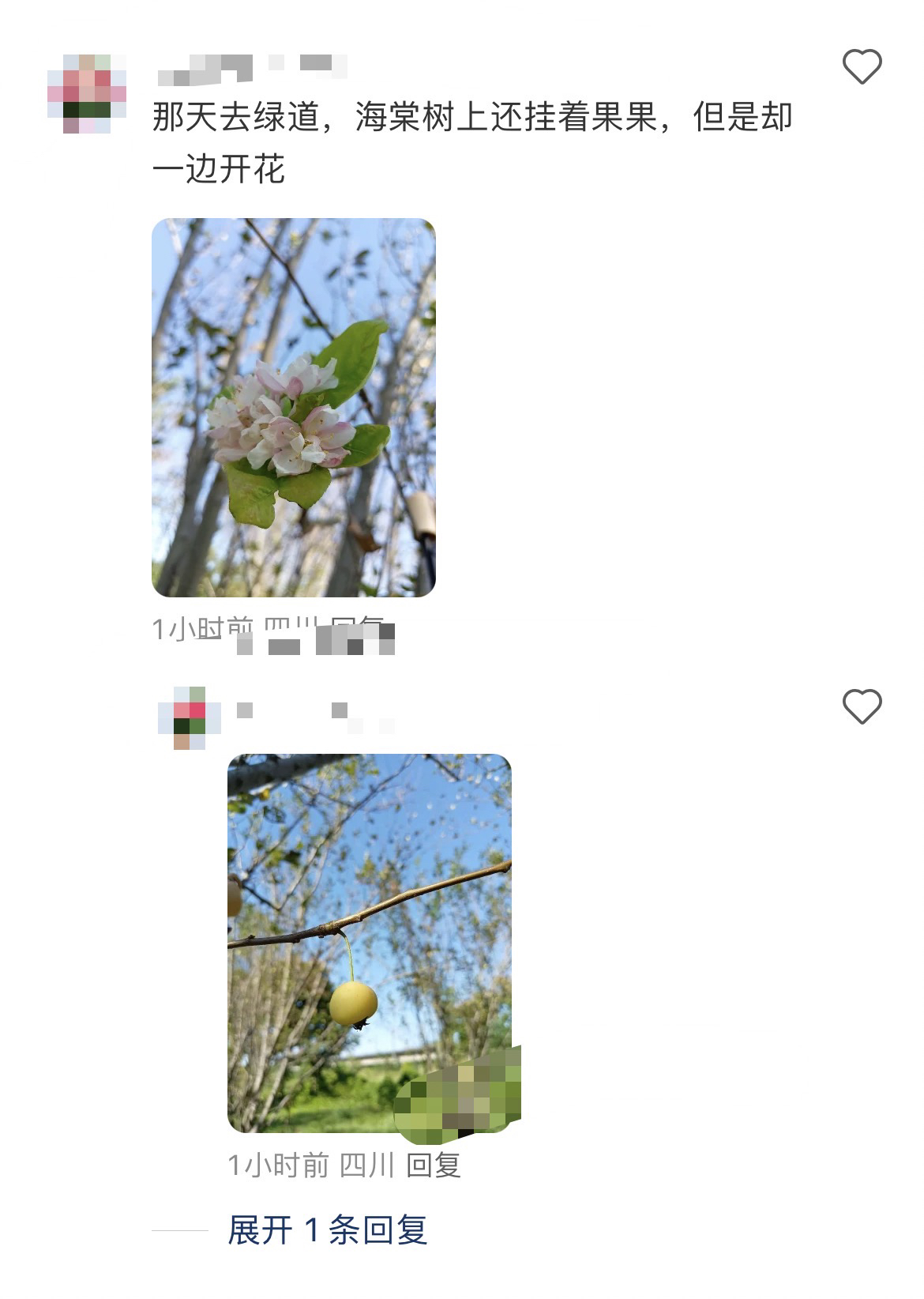The height and width of the screenshot is (1299, 924).
Task: Open the pink blossom photo in the comment
Action: click(294, 407)
